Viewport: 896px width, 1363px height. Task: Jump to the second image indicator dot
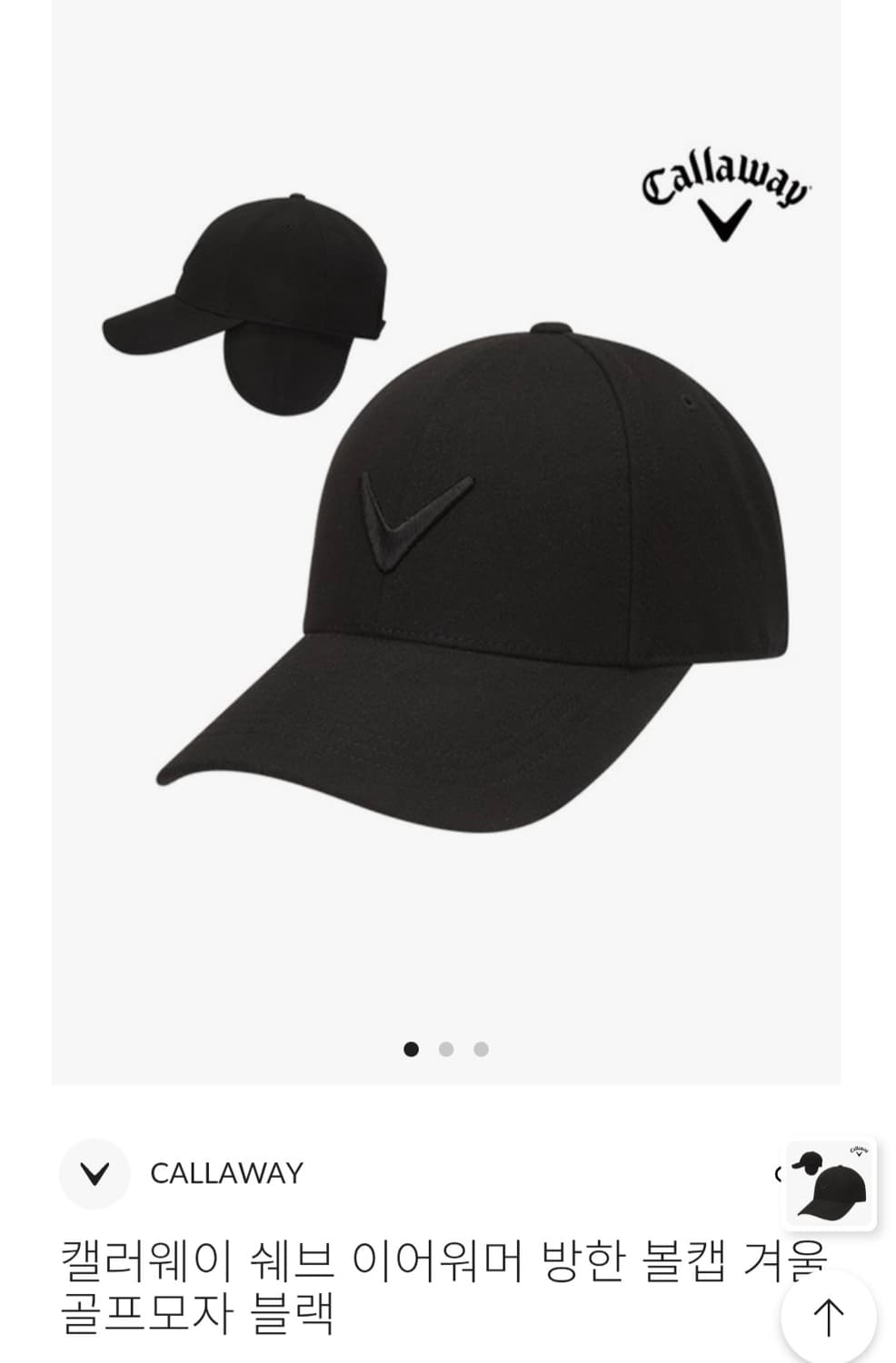point(446,1050)
